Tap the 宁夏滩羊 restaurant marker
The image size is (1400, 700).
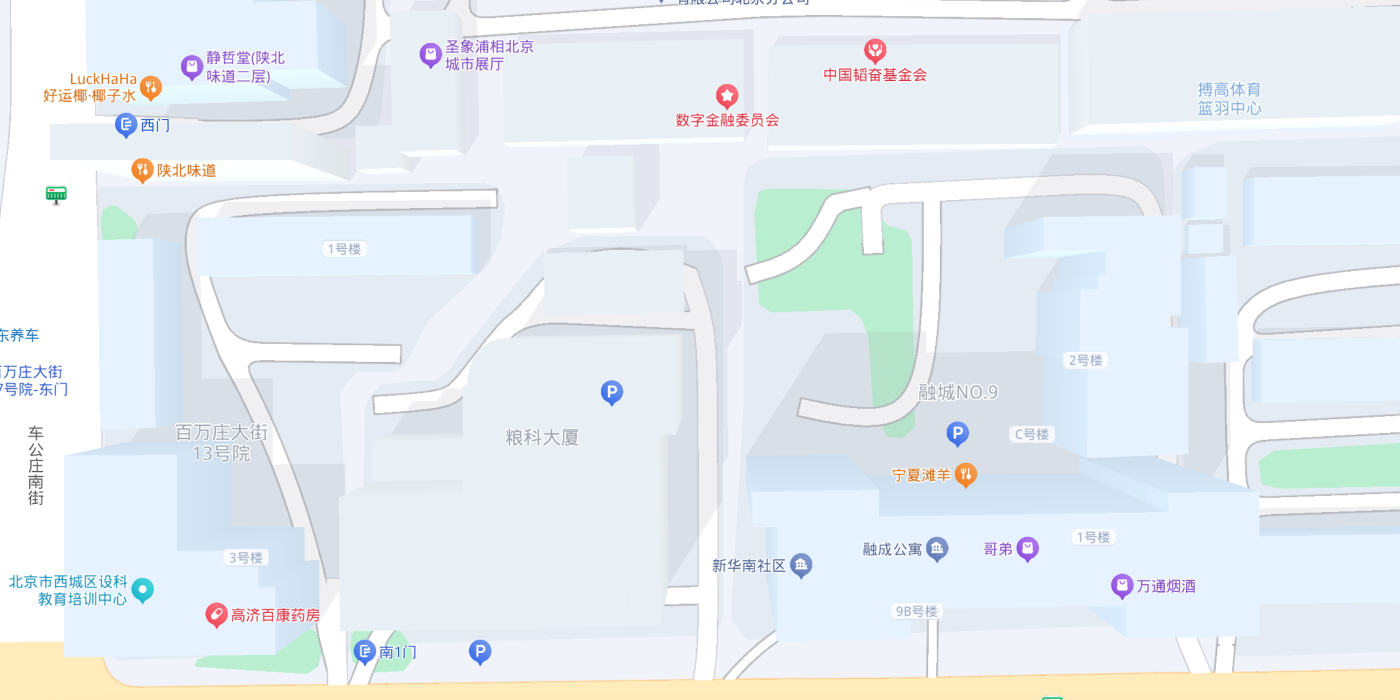[965, 475]
